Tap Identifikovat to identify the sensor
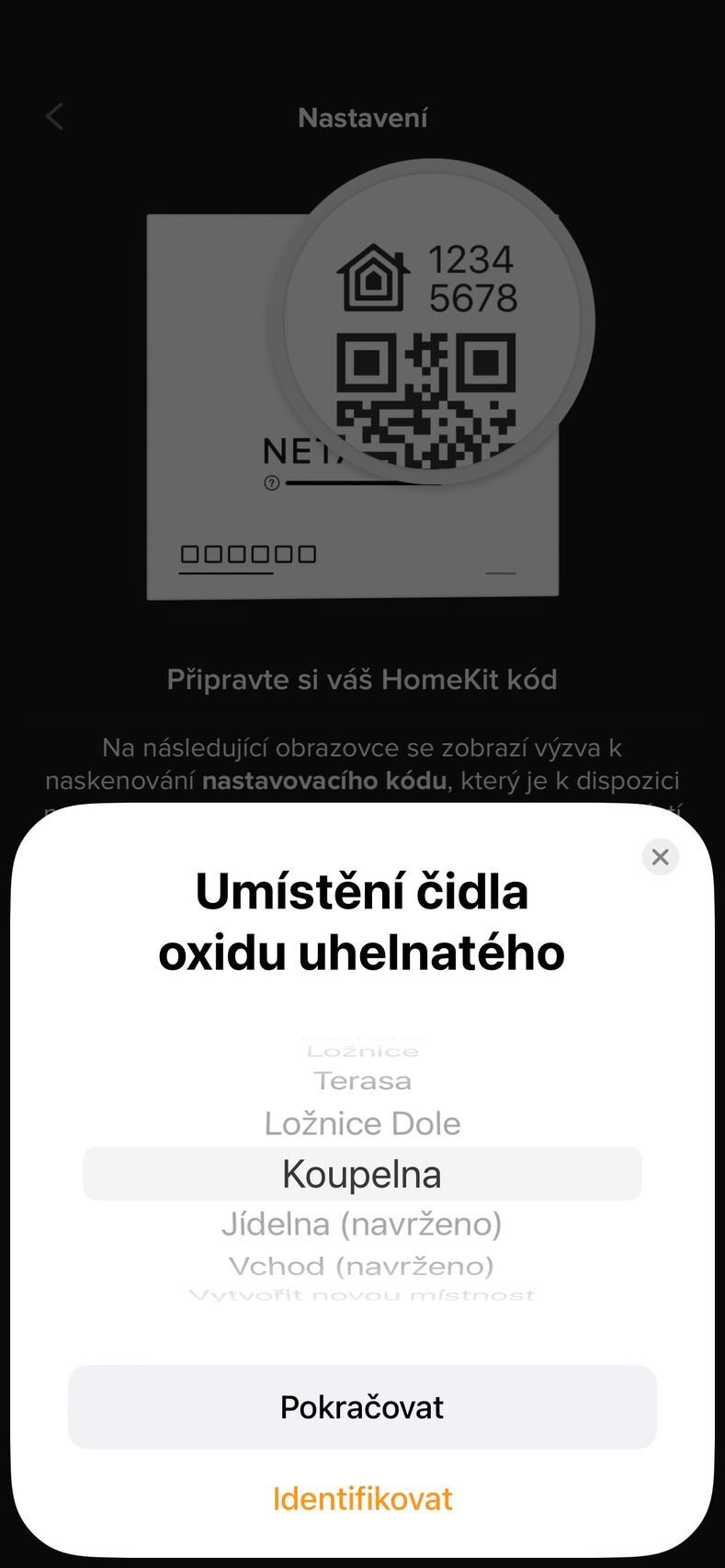 click(362, 1499)
